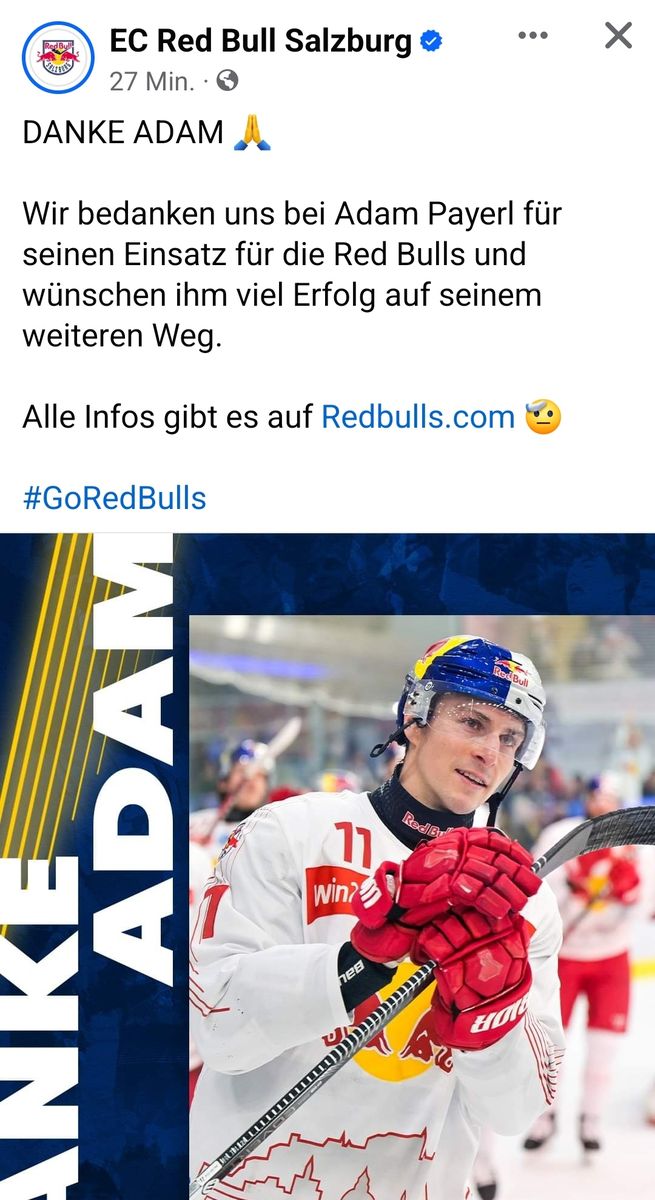The width and height of the screenshot is (655, 1200).
Task: Follow the Redbulls.com link
Action: click(417, 416)
